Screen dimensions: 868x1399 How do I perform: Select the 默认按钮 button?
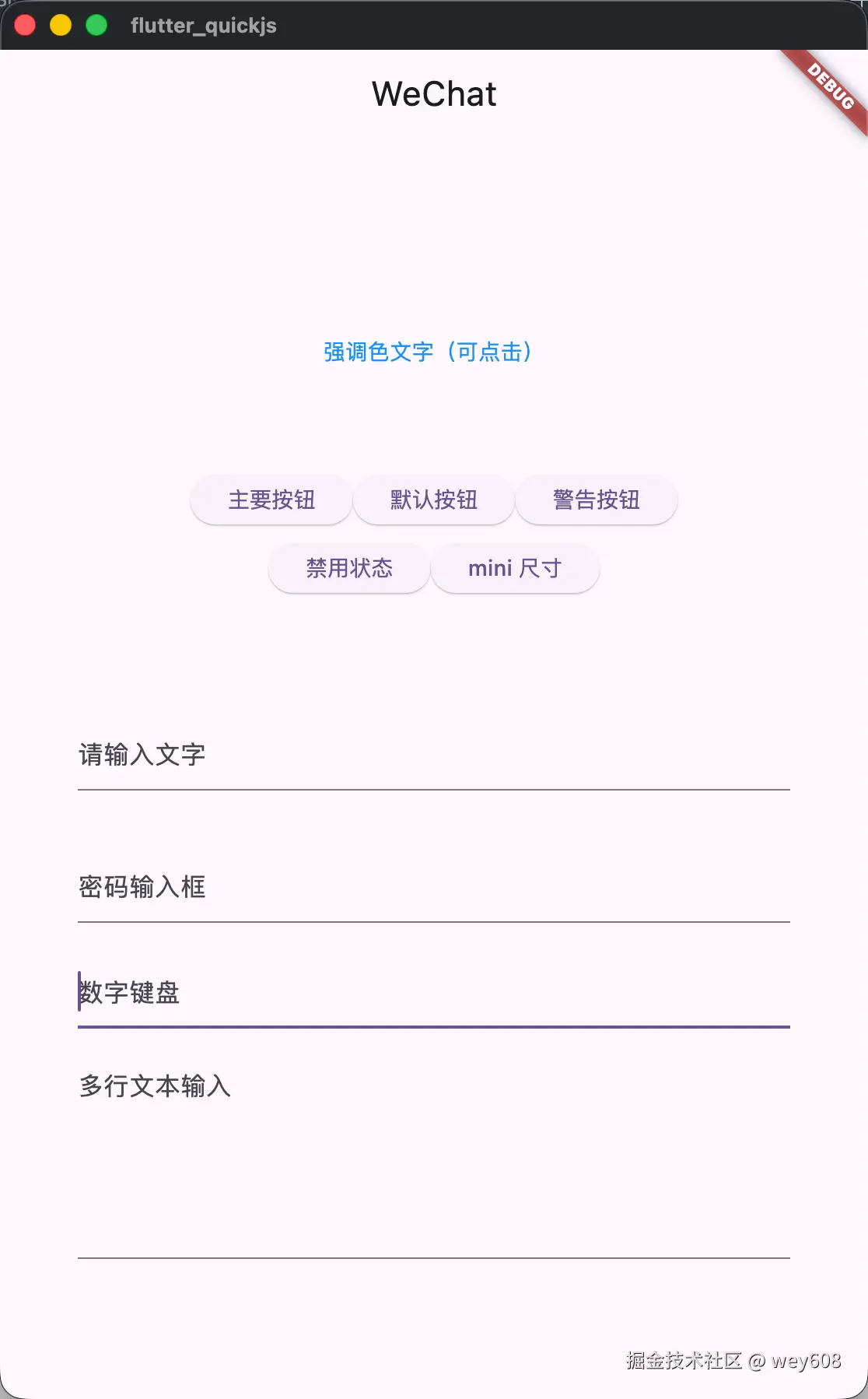point(434,500)
